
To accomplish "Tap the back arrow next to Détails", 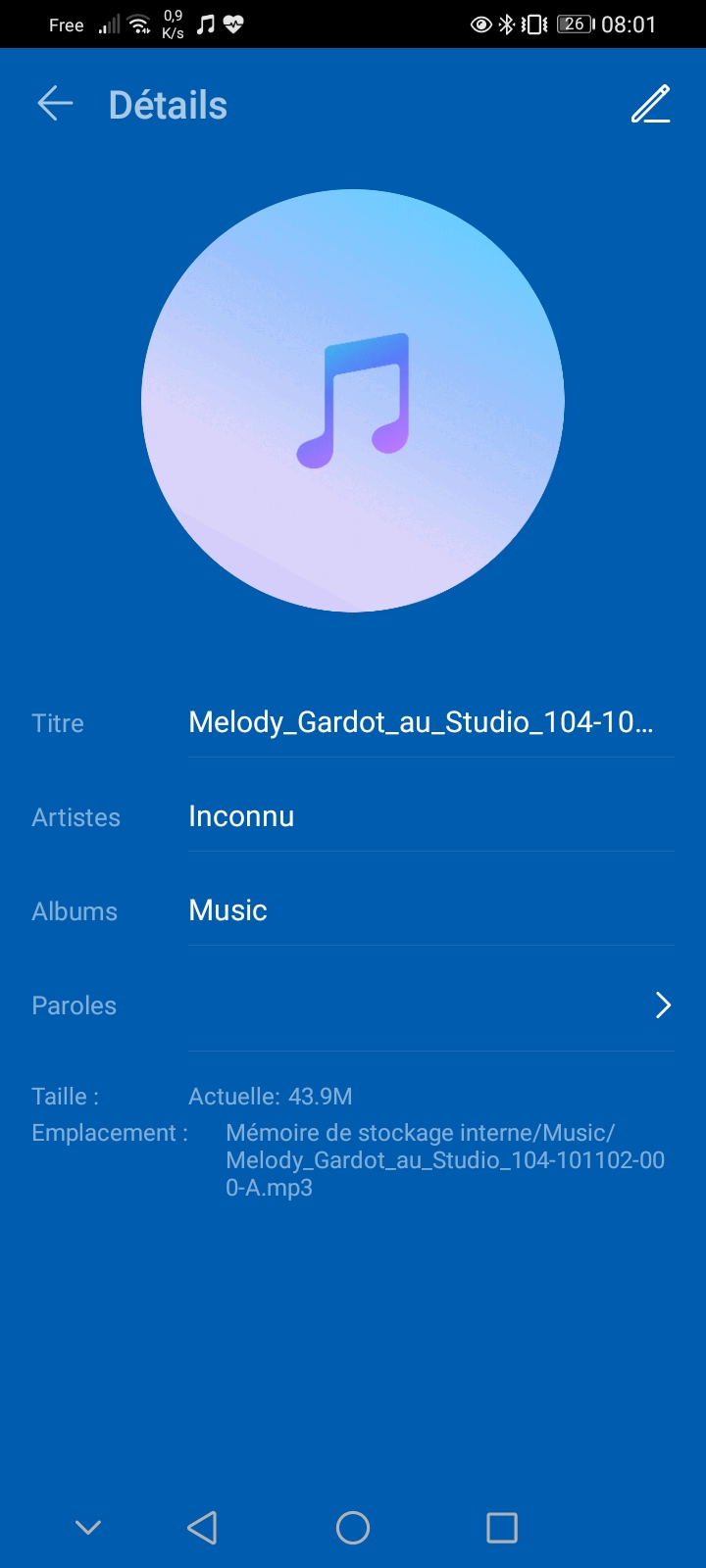I will click(54, 104).
